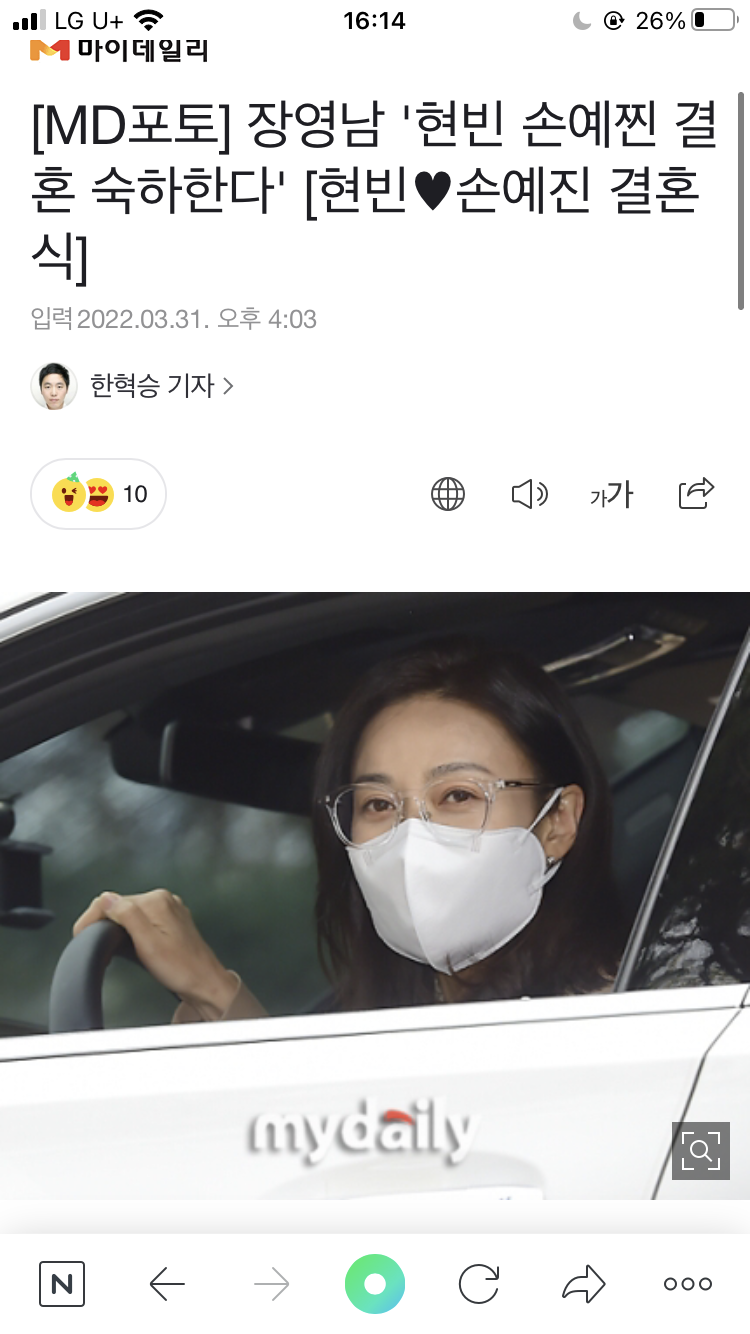
Task: Open the three-dot more menu
Action: pos(688,1284)
